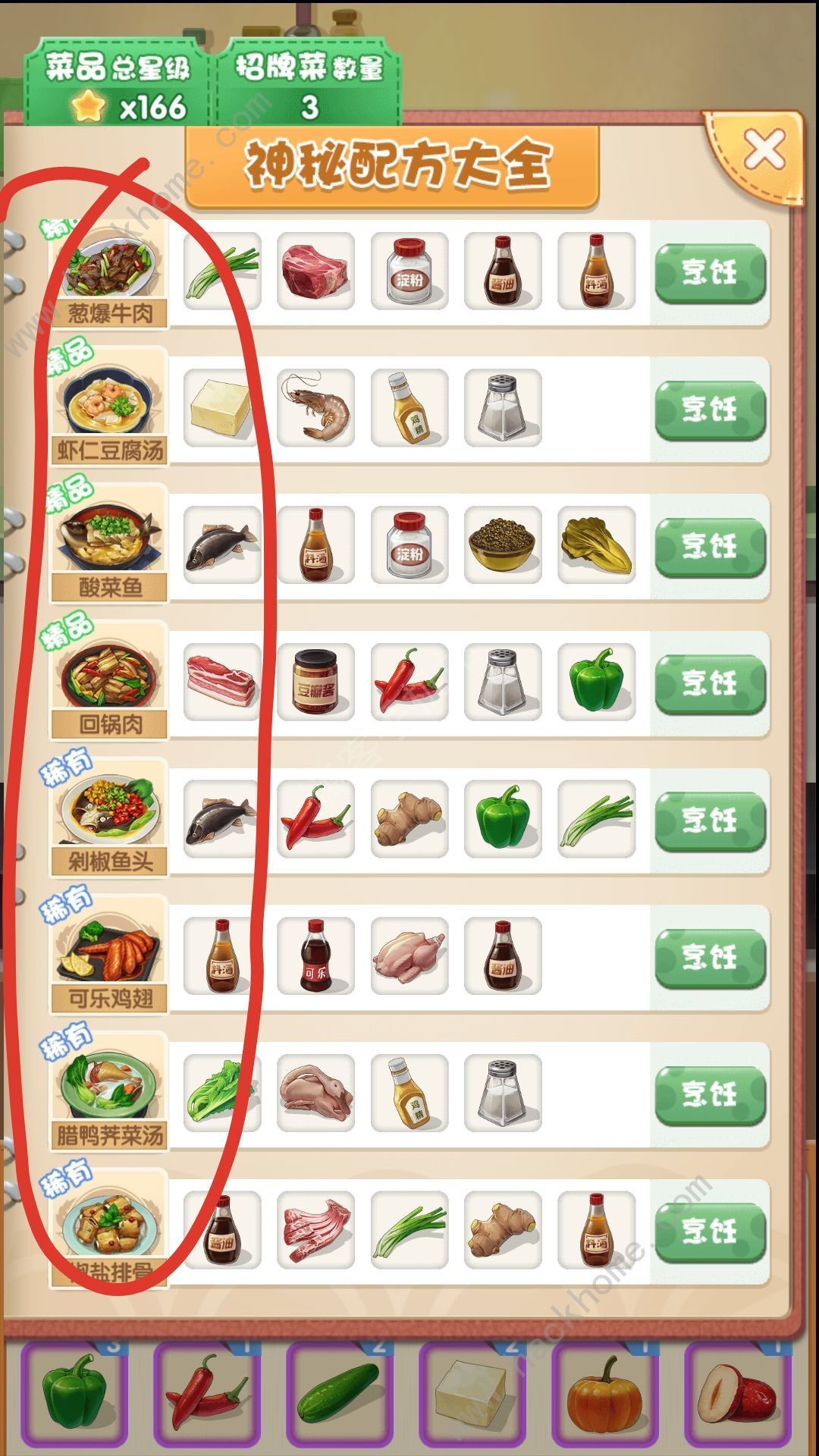This screenshot has width=819, height=1456.
Task: Close the 神秘配方大全 recipe book
Action: click(764, 149)
